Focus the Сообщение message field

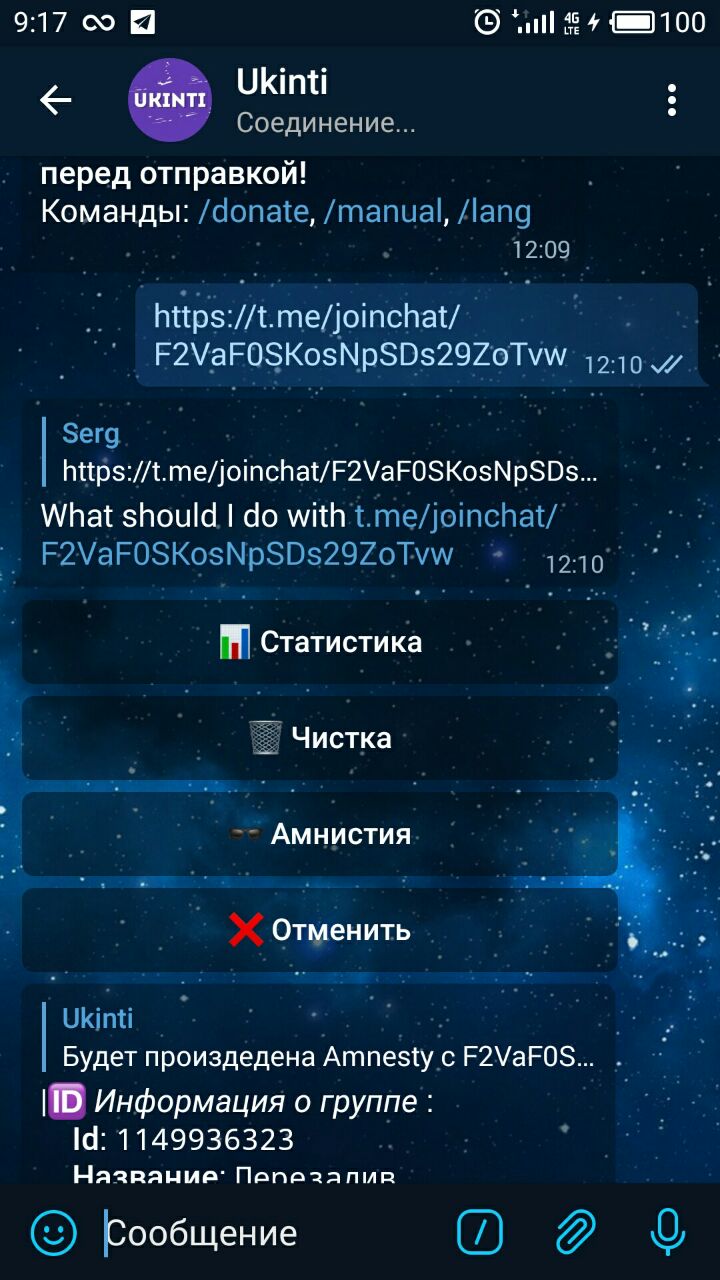point(270,1233)
